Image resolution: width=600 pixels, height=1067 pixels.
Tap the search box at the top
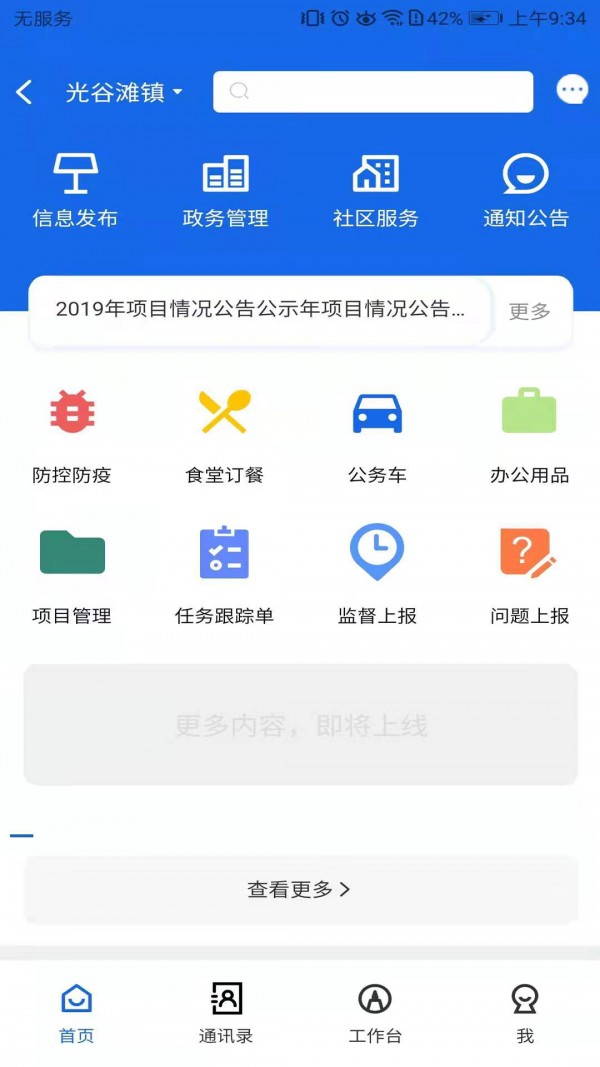[372, 92]
